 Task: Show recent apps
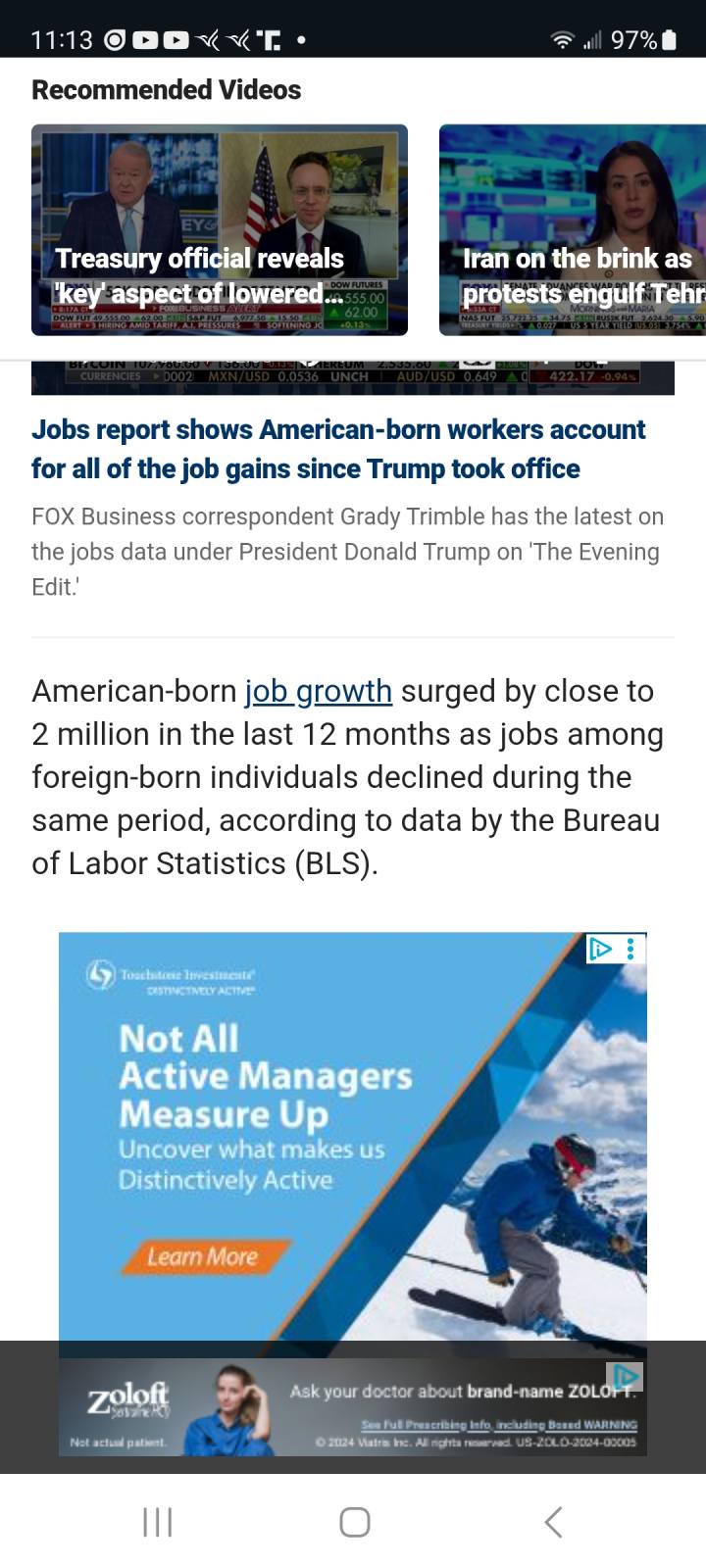(x=157, y=1522)
